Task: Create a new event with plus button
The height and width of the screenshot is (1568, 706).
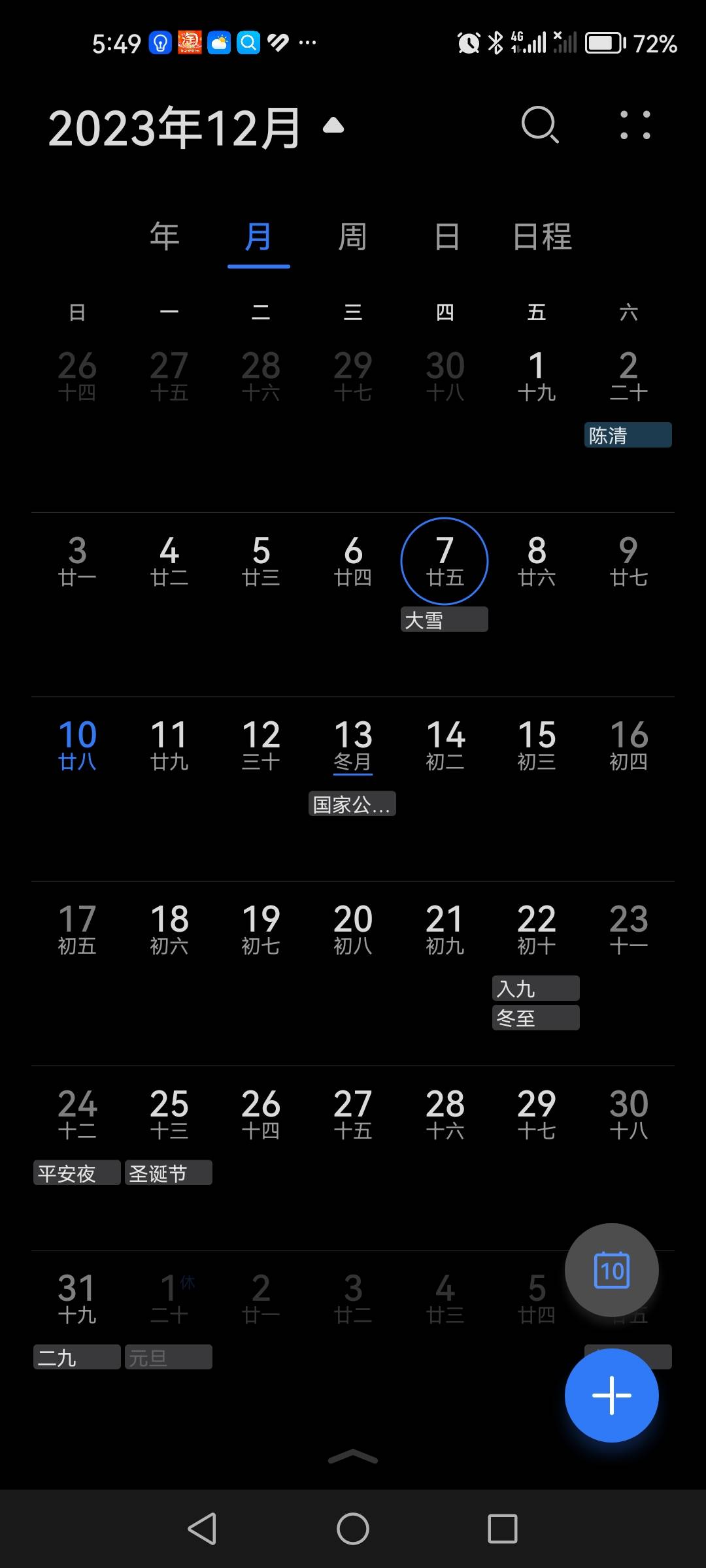Action: click(x=611, y=1395)
